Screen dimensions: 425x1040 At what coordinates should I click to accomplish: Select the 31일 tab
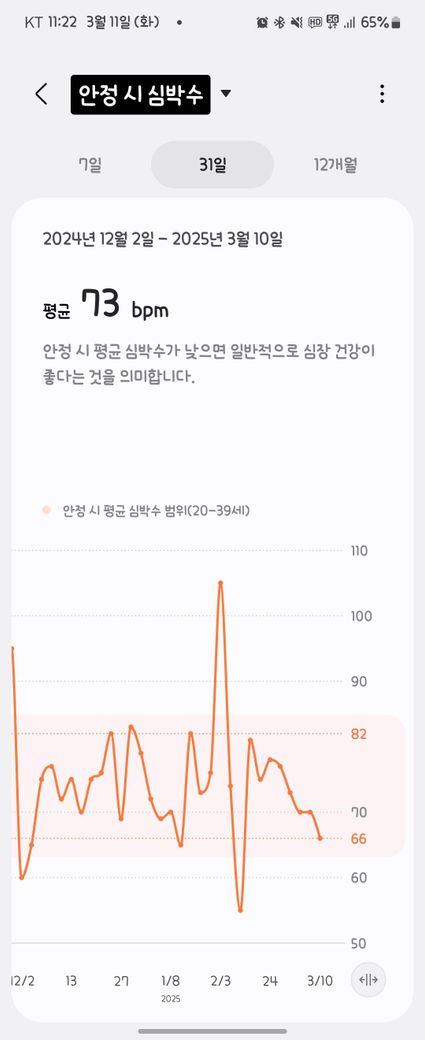[x=212, y=164]
